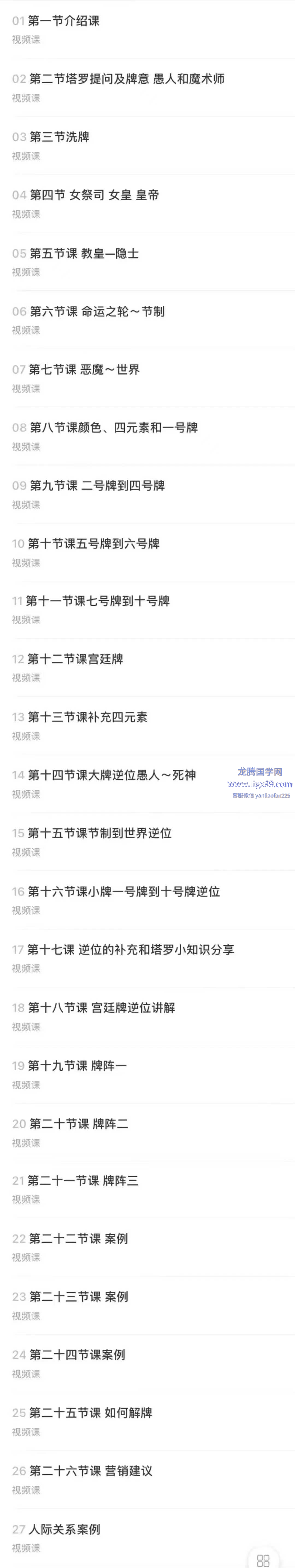View lesson 18 宫廷牌逆位讲解

tap(101, 1007)
